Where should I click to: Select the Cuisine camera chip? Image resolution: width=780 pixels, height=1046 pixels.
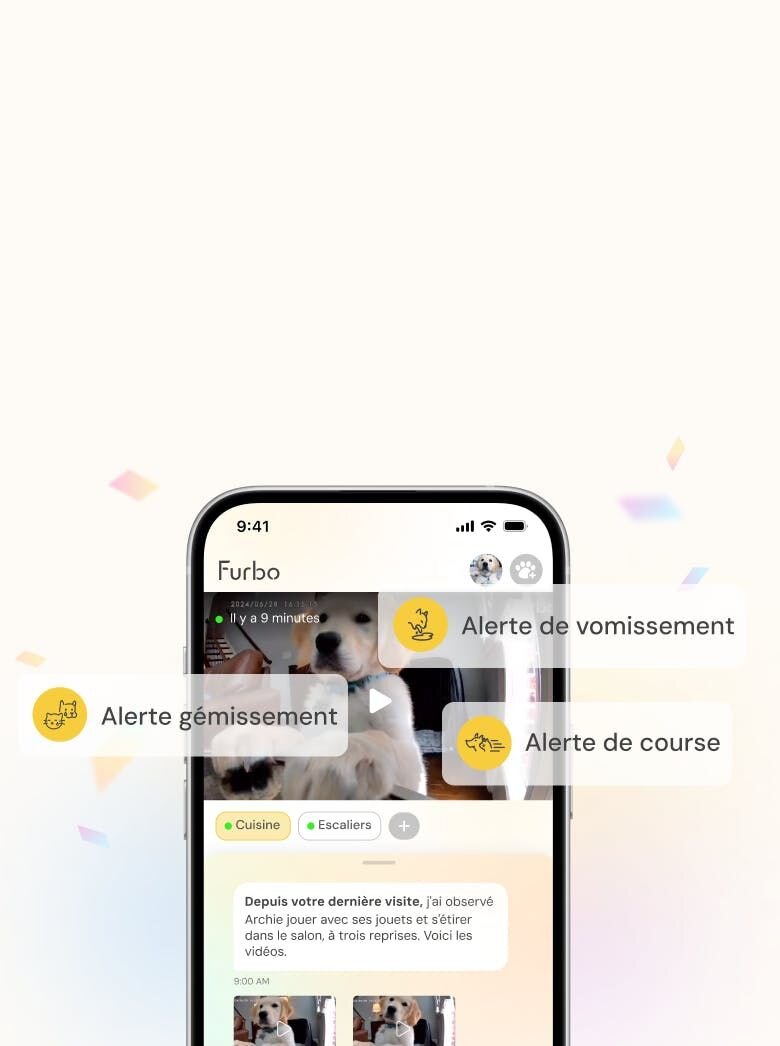coord(253,825)
